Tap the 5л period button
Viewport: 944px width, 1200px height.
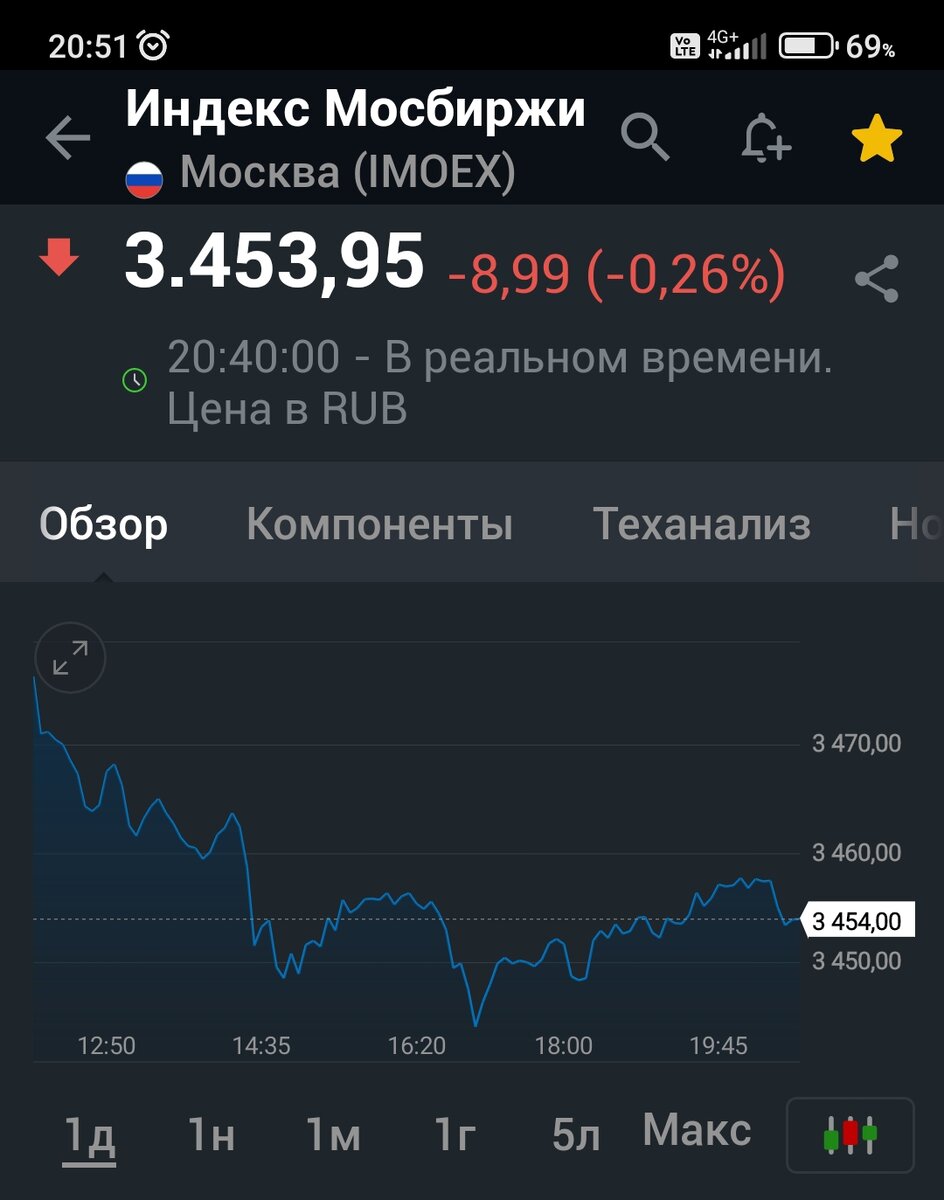click(576, 1132)
